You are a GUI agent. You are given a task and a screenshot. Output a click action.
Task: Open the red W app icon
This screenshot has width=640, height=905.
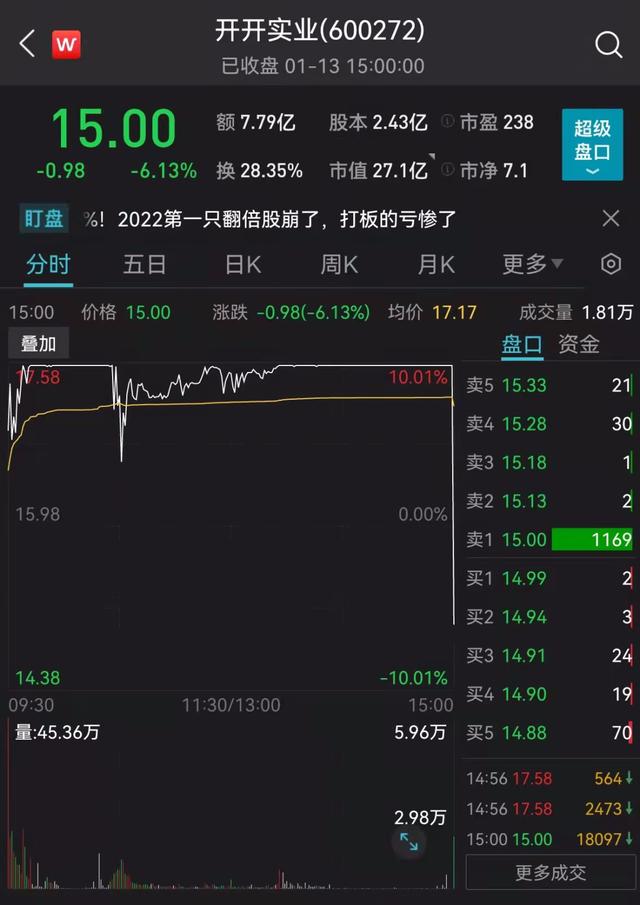(66, 44)
